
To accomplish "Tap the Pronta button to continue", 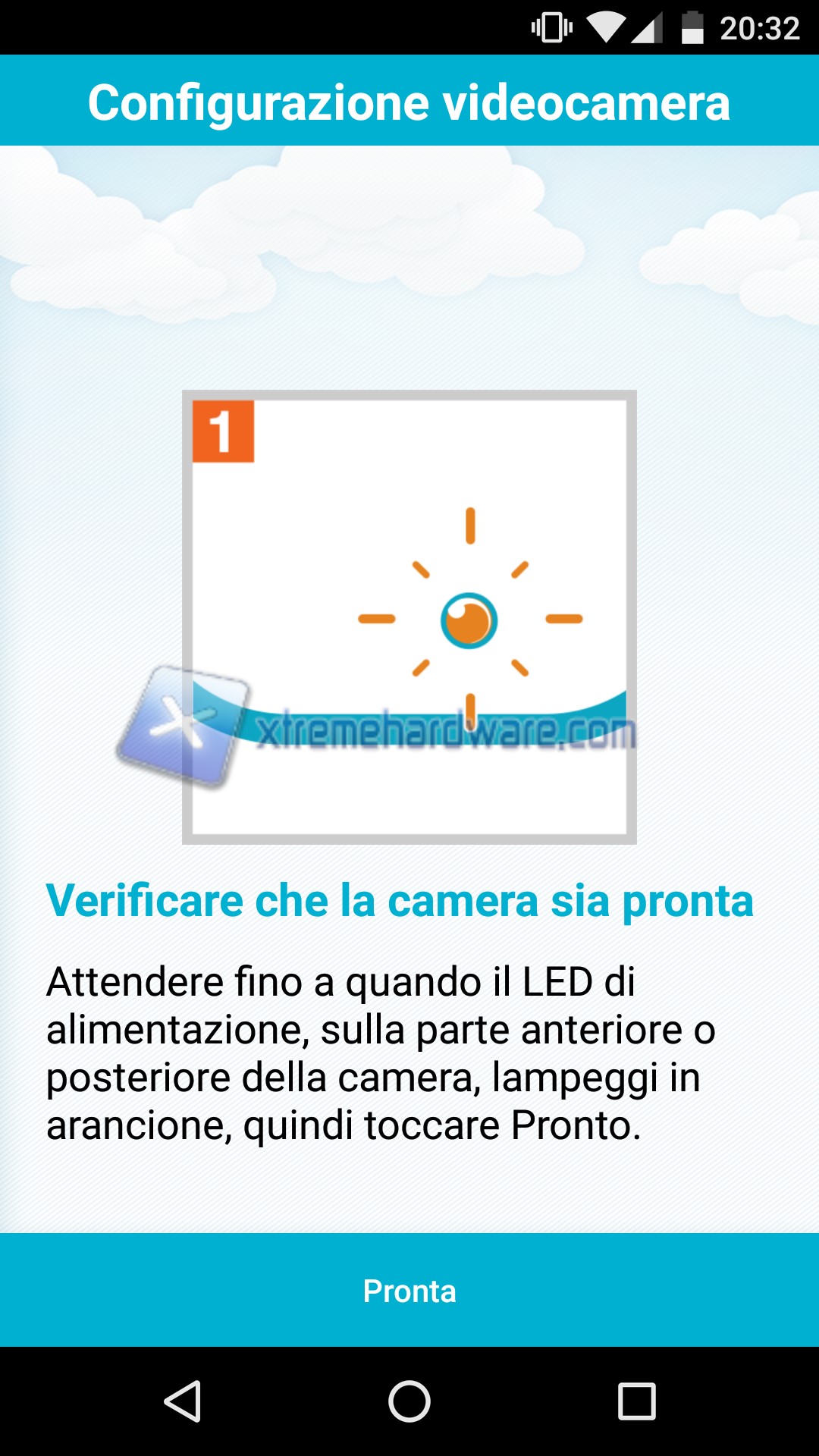I will tap(409, 1291).
